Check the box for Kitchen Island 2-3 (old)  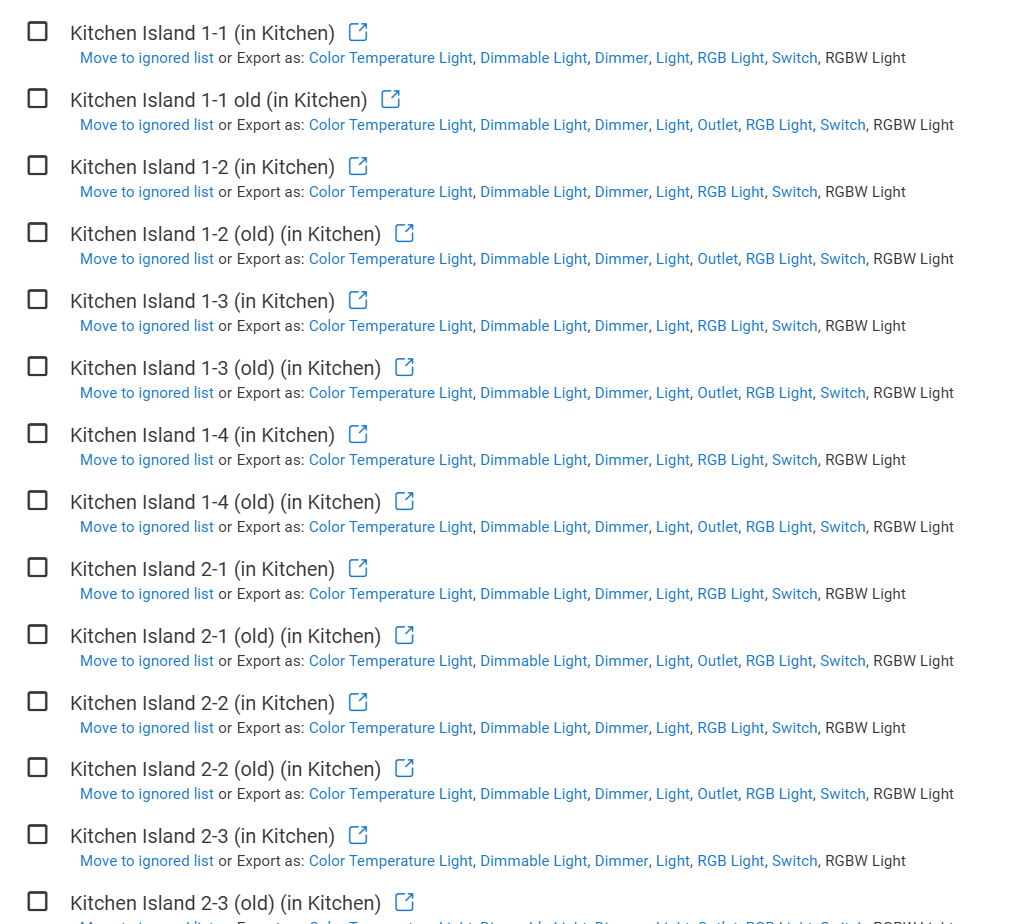(37, 901)
